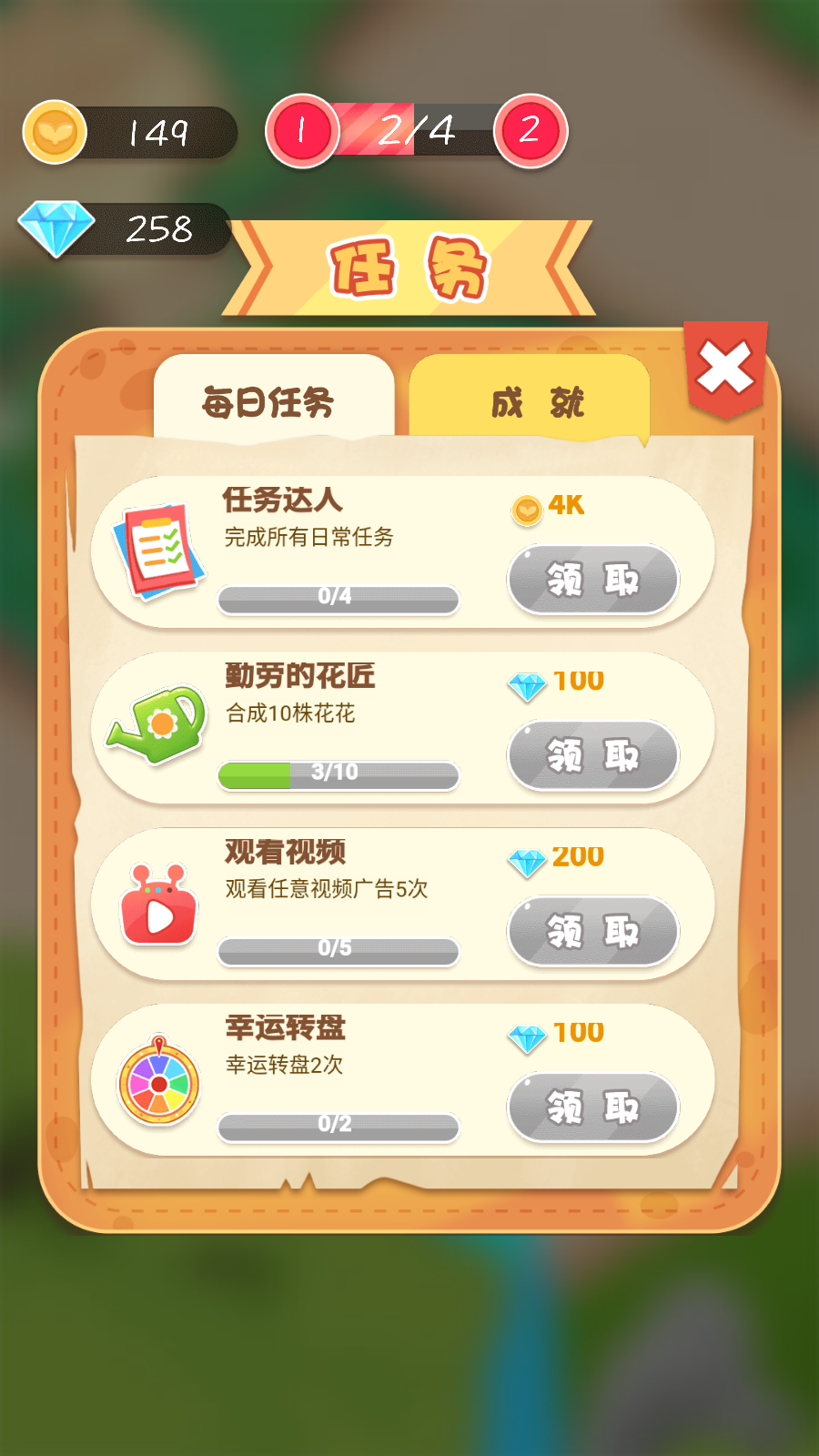Click the diamond icon beside 200 reward
The image size is (819, 1456).
point(528,857)
